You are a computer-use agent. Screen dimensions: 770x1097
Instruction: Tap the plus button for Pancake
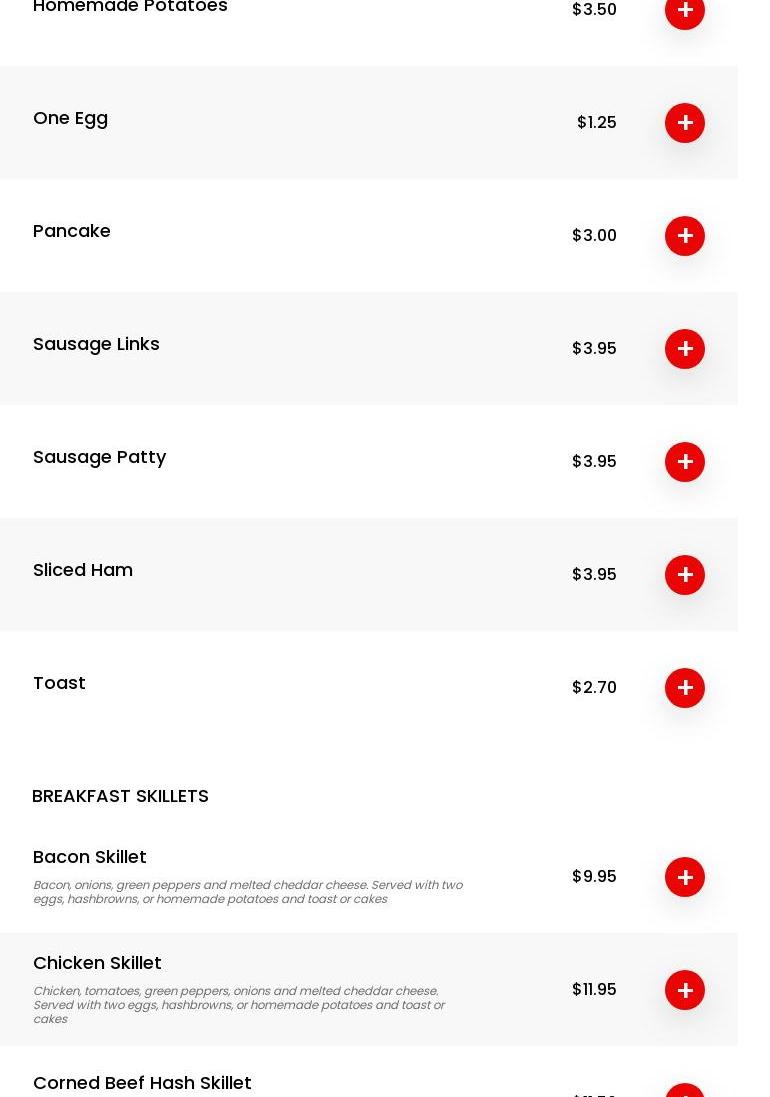[685, 236]
